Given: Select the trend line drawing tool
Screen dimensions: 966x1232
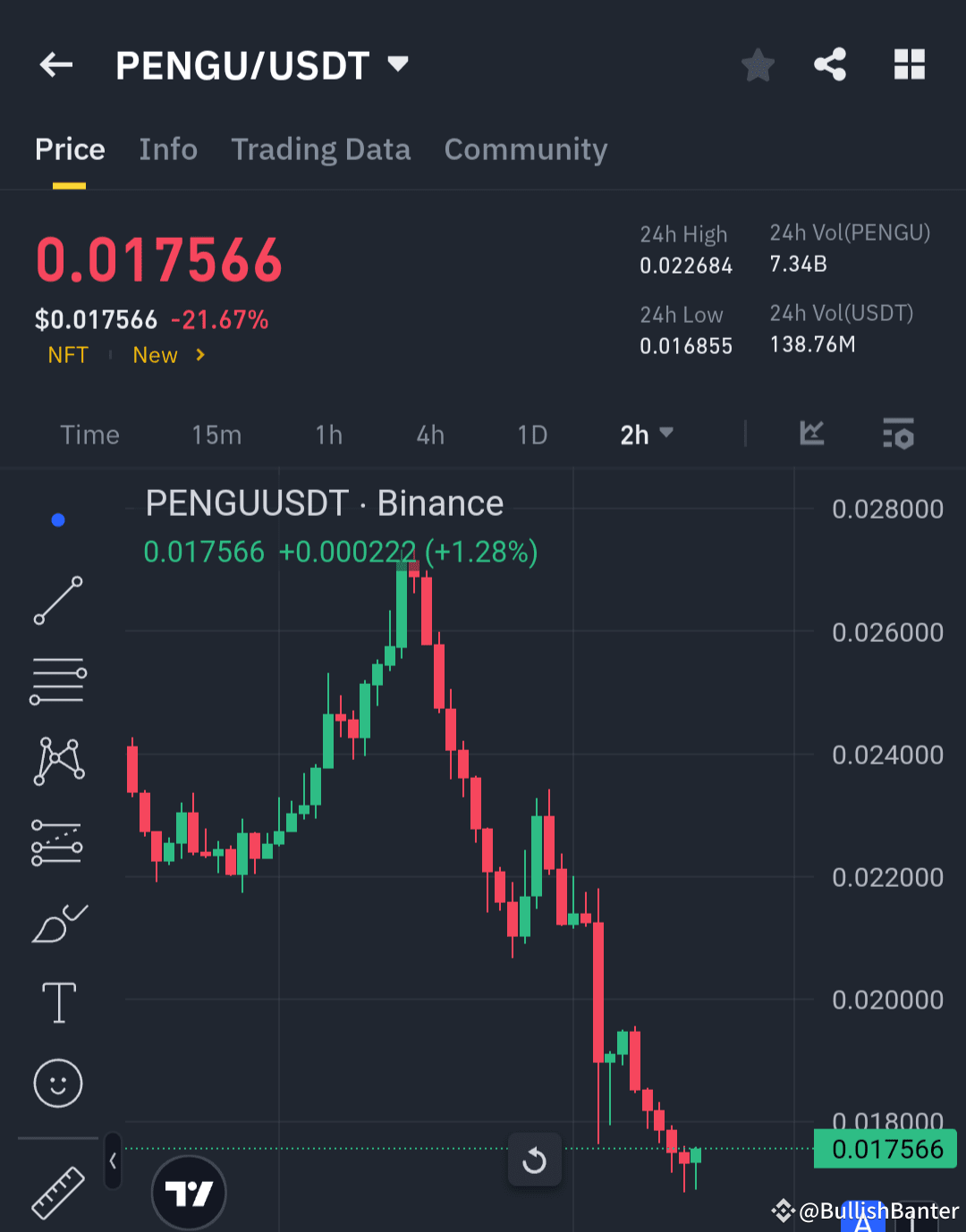Looking at the screenshot, I should coord(57,599).
